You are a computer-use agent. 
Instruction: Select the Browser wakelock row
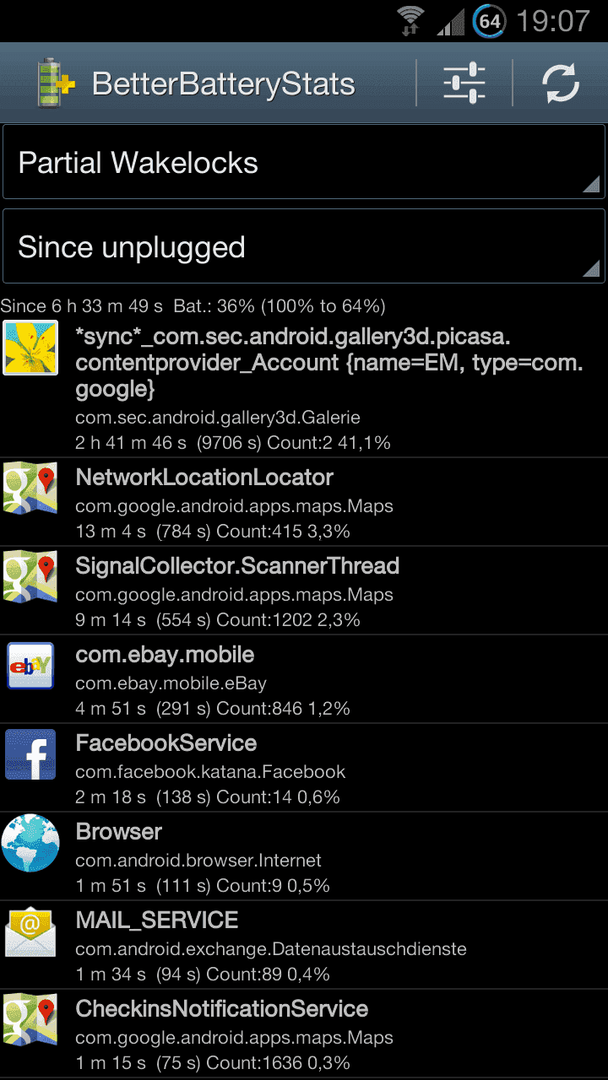(x=304, y=855)
